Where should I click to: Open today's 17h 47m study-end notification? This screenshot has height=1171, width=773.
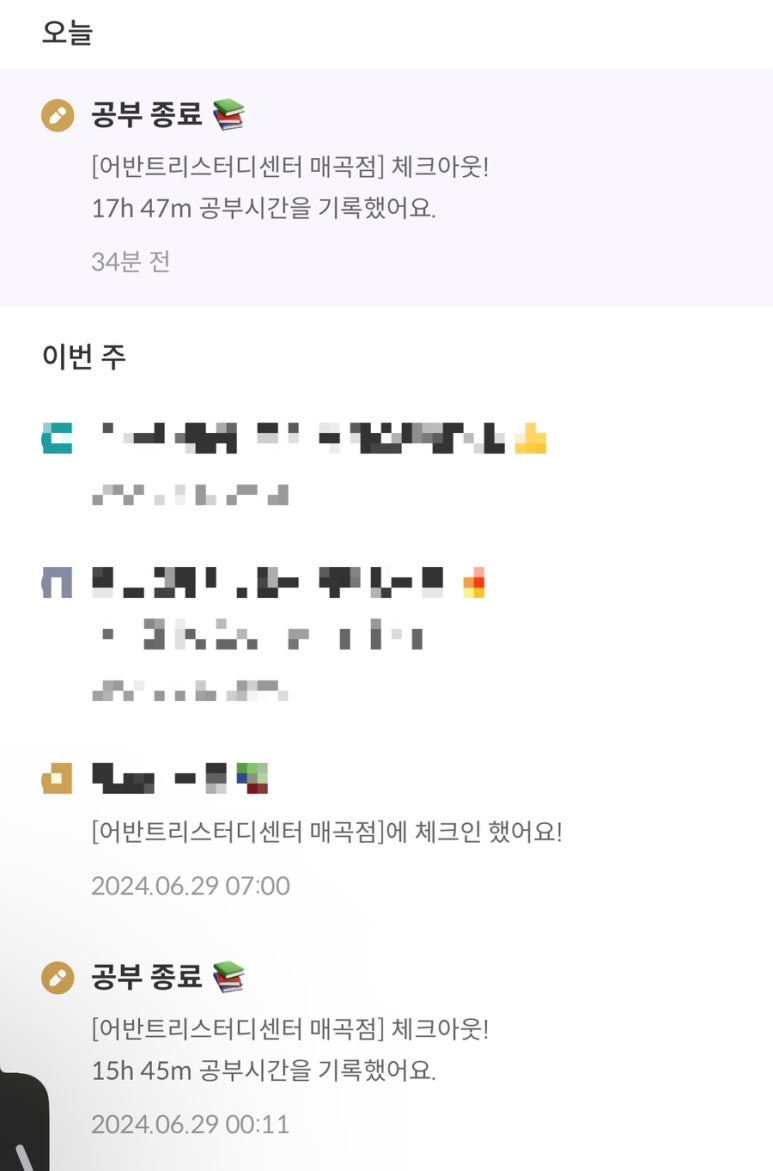(386, 187)
